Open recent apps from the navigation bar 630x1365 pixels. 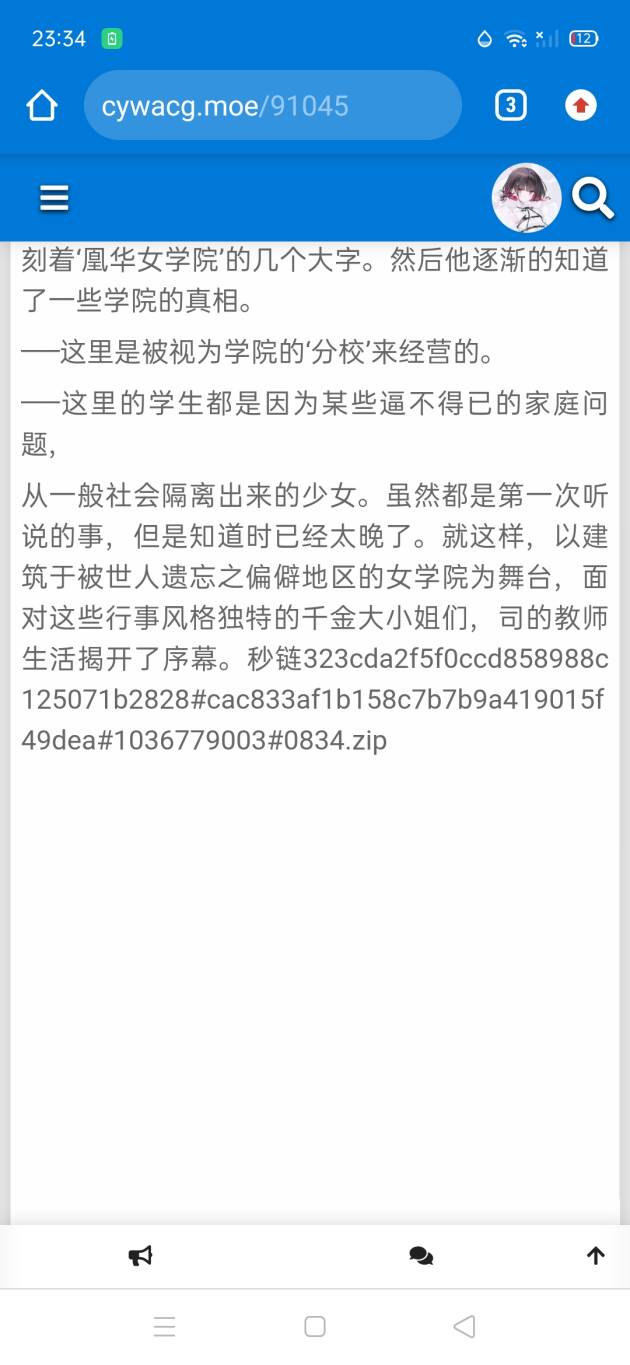[165, 1327]
